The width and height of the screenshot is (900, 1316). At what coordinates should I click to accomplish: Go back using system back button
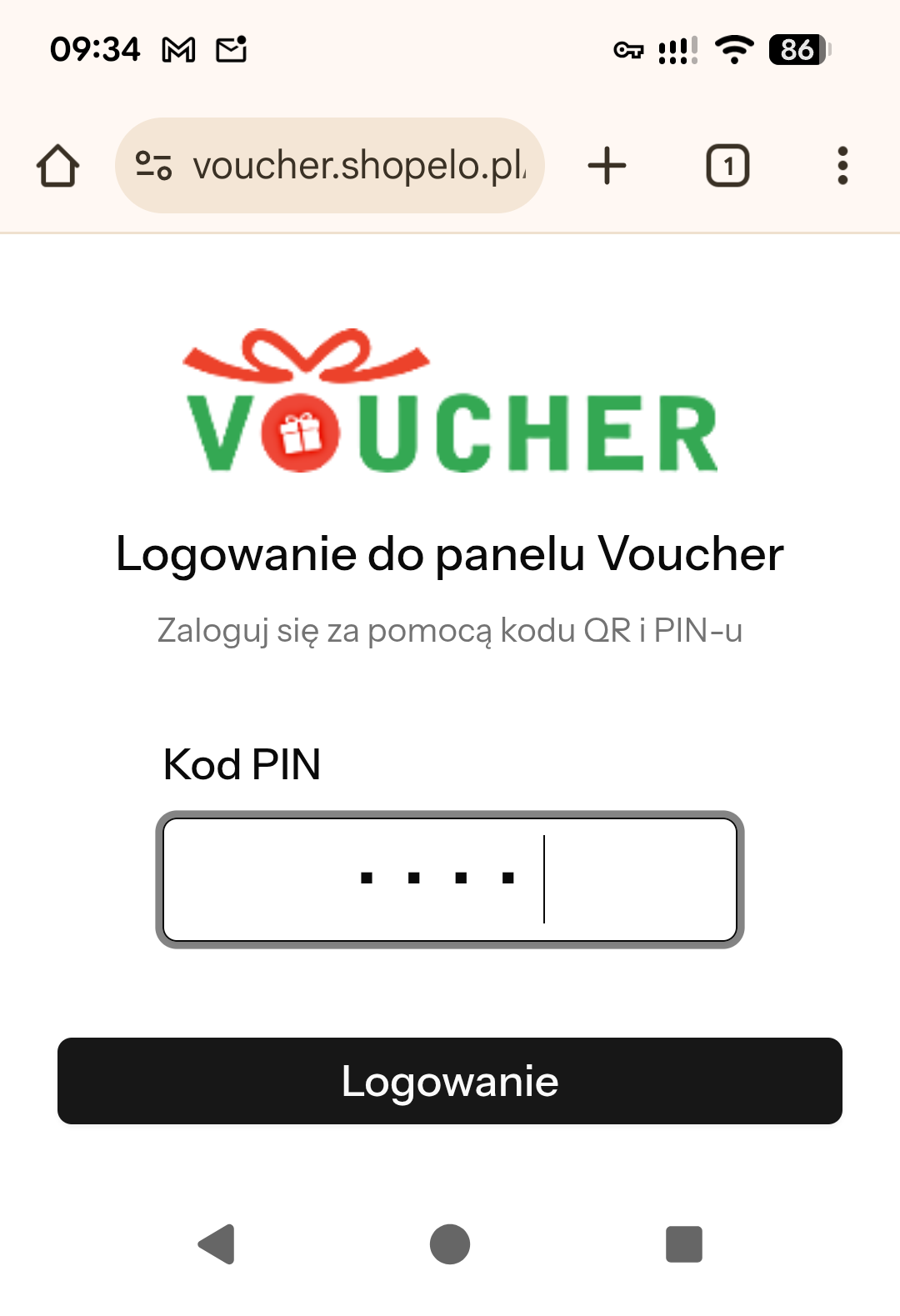217,1244
